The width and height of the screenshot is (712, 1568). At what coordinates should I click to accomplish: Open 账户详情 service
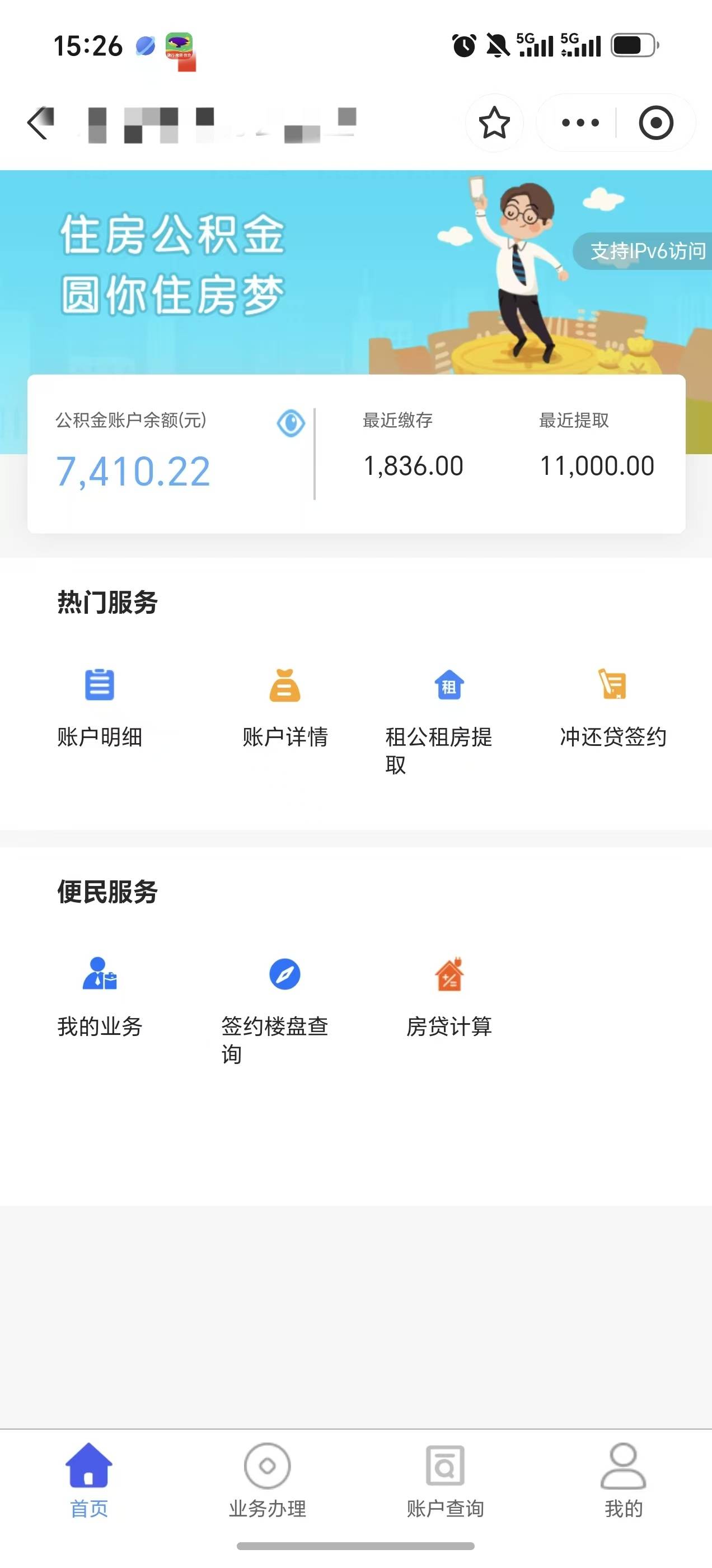pos(285,708)
